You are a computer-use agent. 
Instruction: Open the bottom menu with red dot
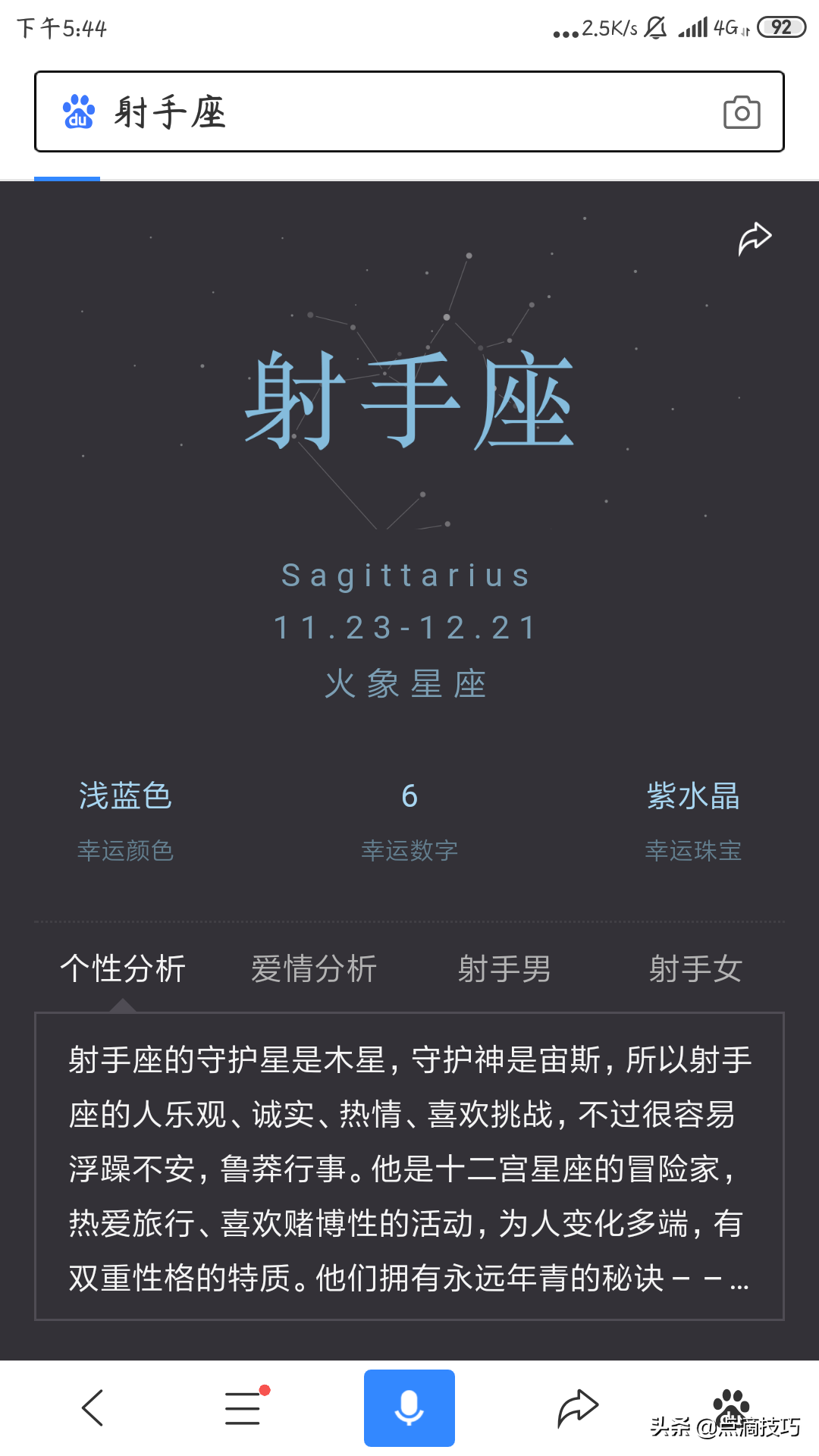coord(244,1408)
